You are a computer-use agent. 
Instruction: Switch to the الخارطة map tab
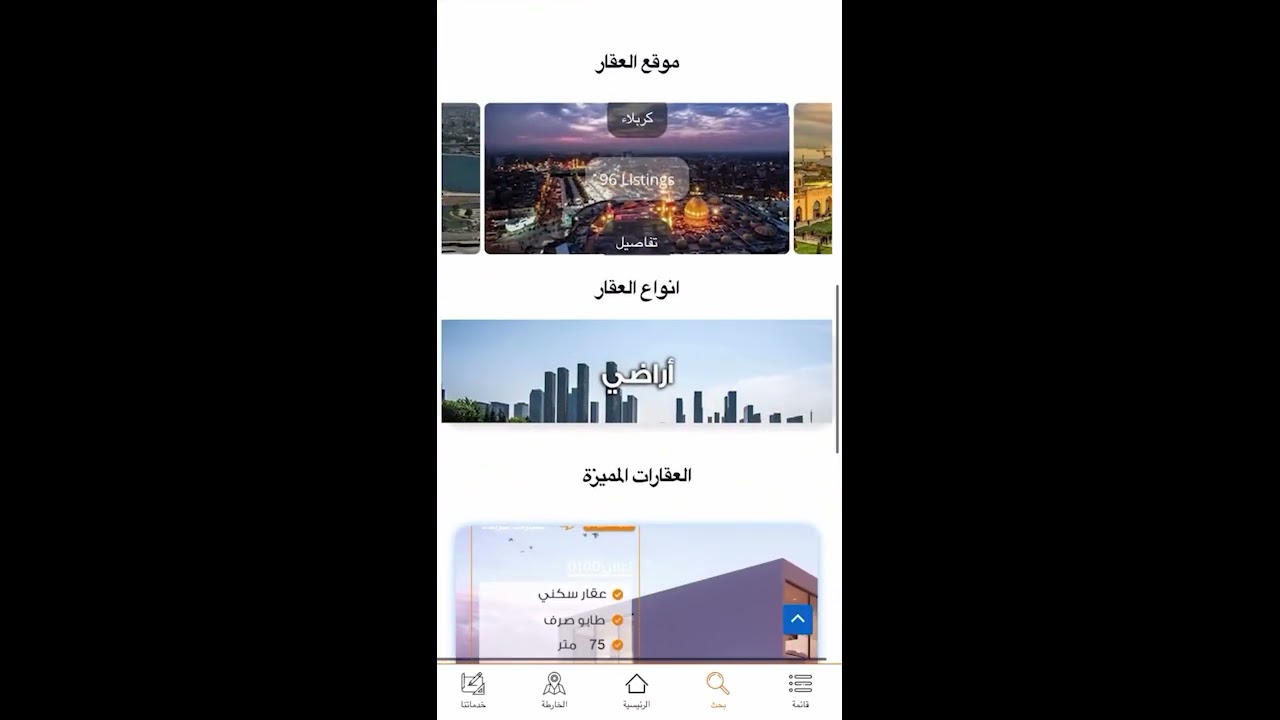[554, 690]
